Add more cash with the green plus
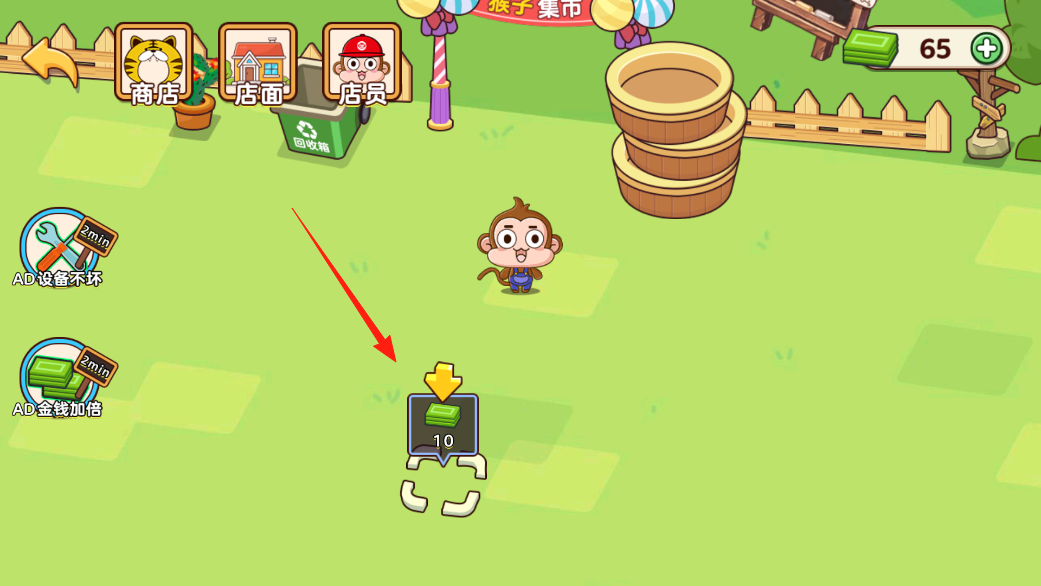Image resolution: width=1041 pixels, height=586 pixels. (x=986, y=48)
